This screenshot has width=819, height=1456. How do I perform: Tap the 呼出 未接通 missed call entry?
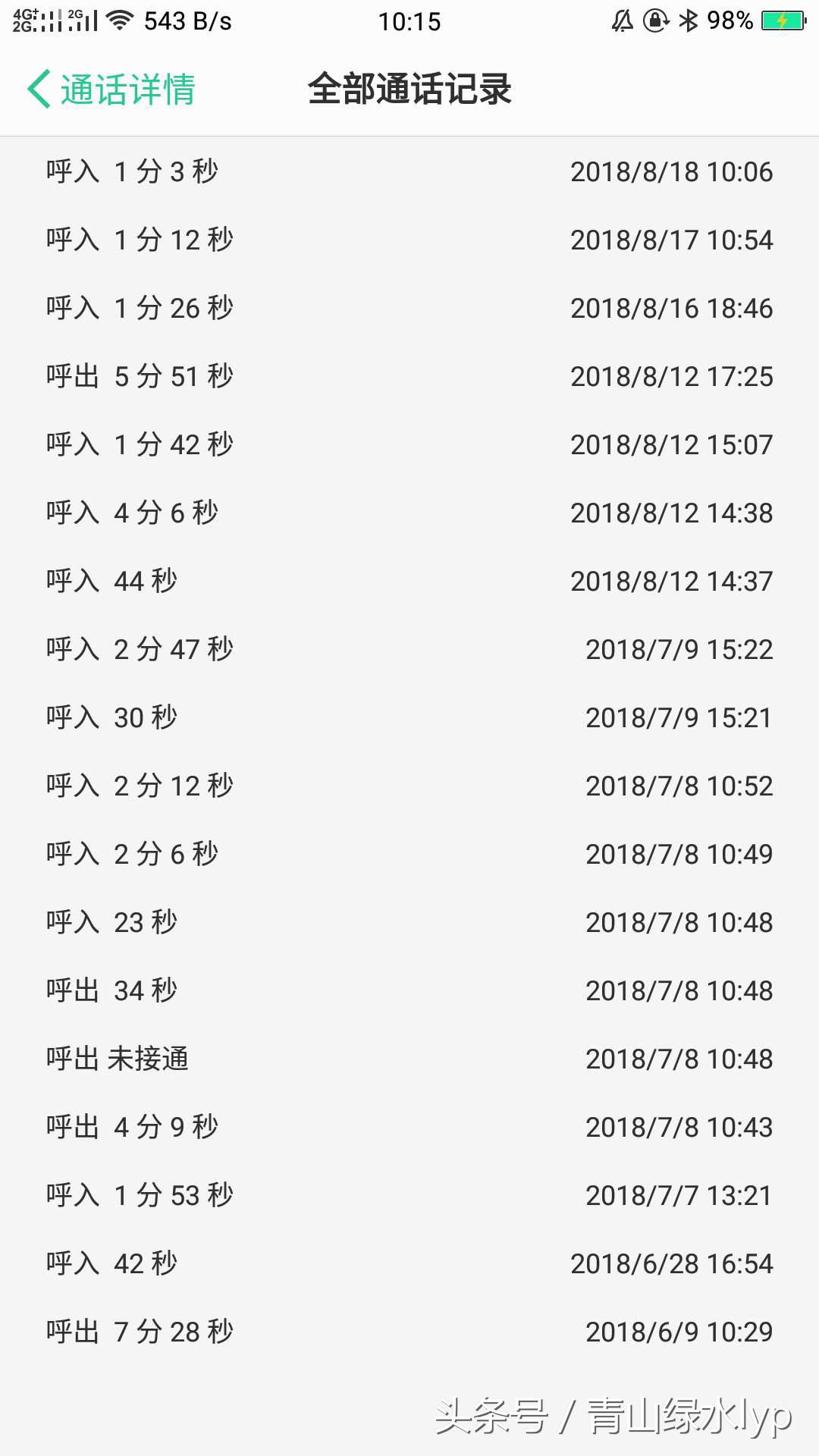point(409,1059)
